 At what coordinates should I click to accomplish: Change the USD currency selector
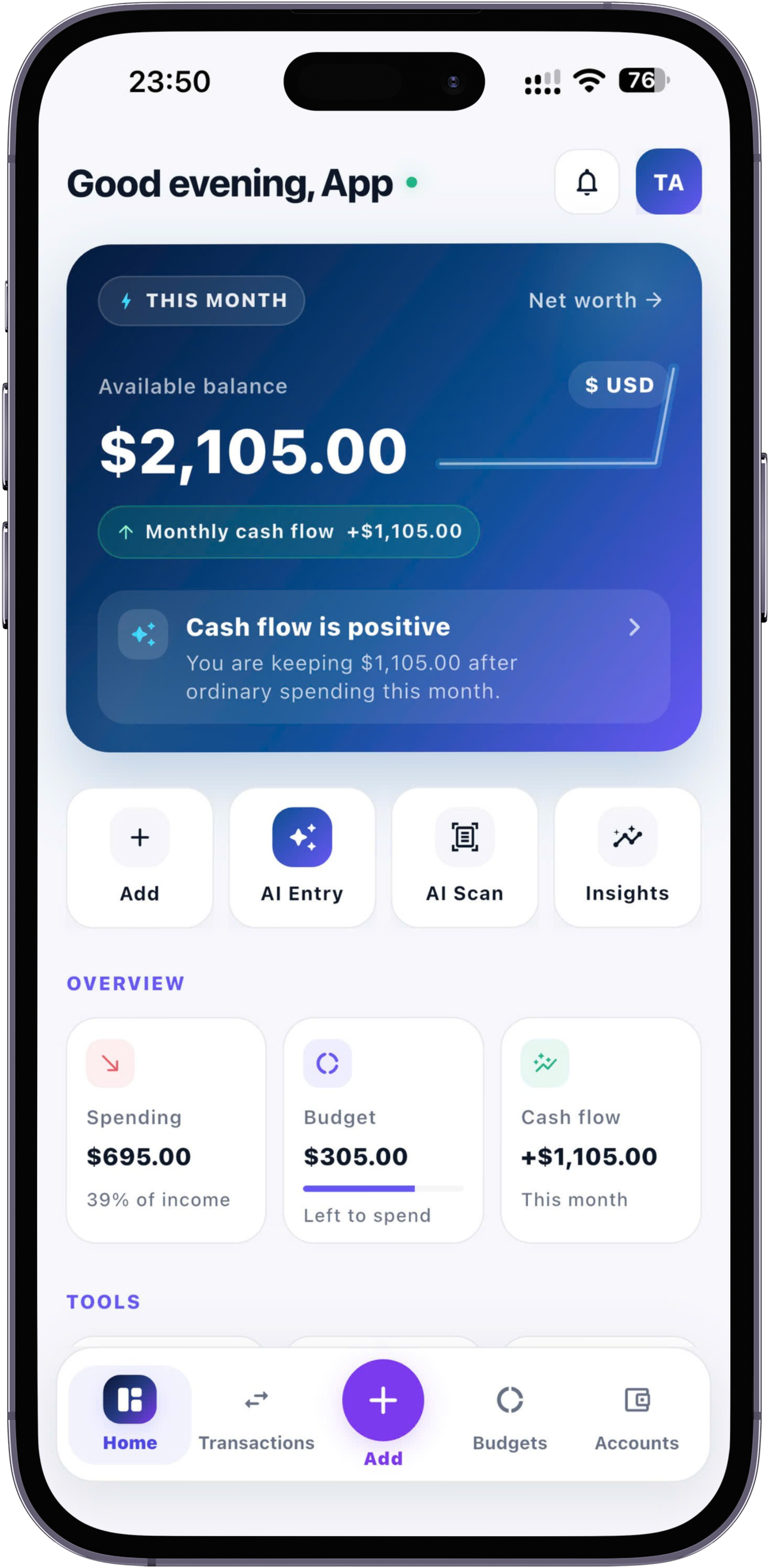pyautogui.click(x=619, y=385)
